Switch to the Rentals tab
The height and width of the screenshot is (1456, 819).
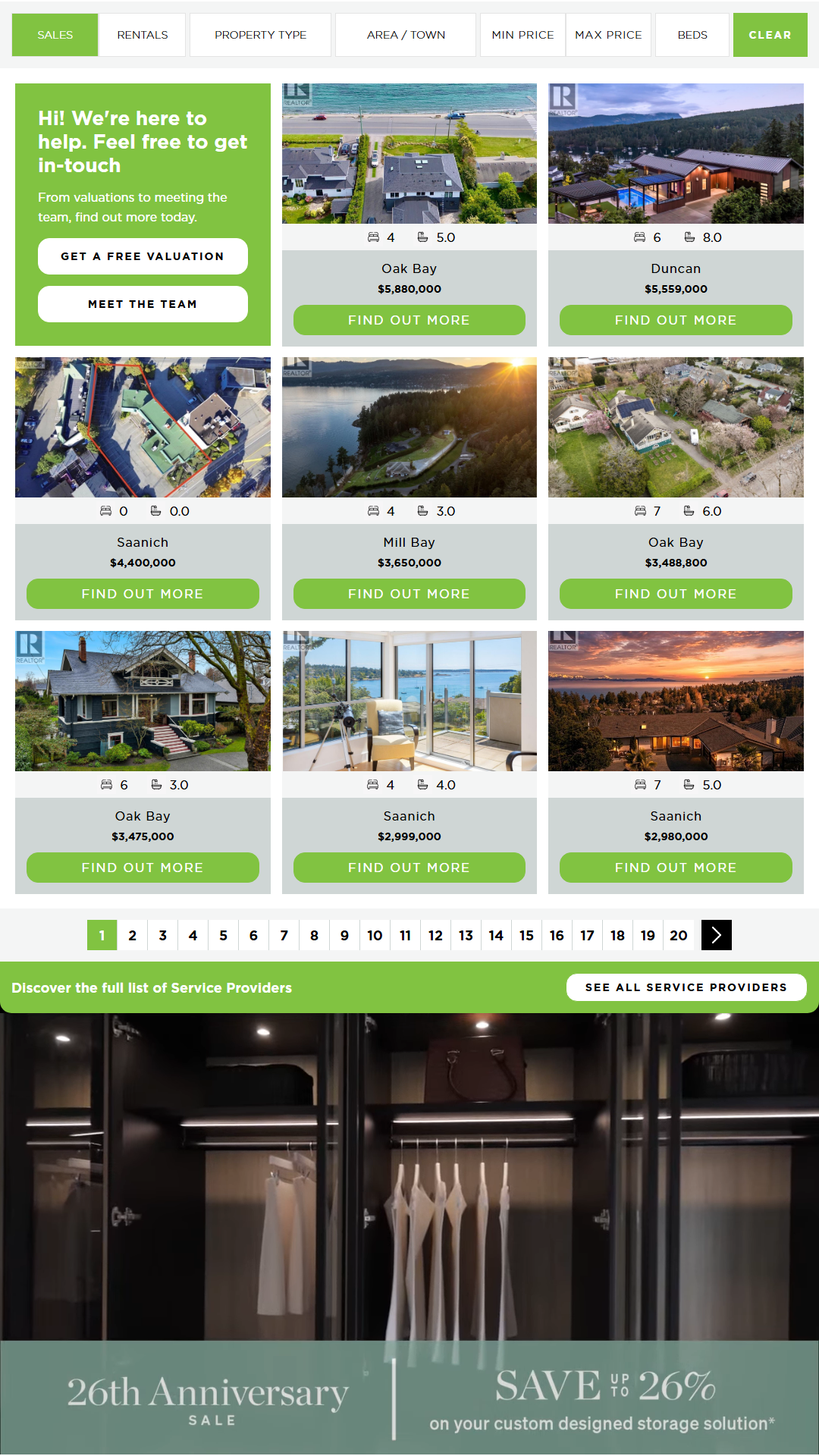coord(142,35)
